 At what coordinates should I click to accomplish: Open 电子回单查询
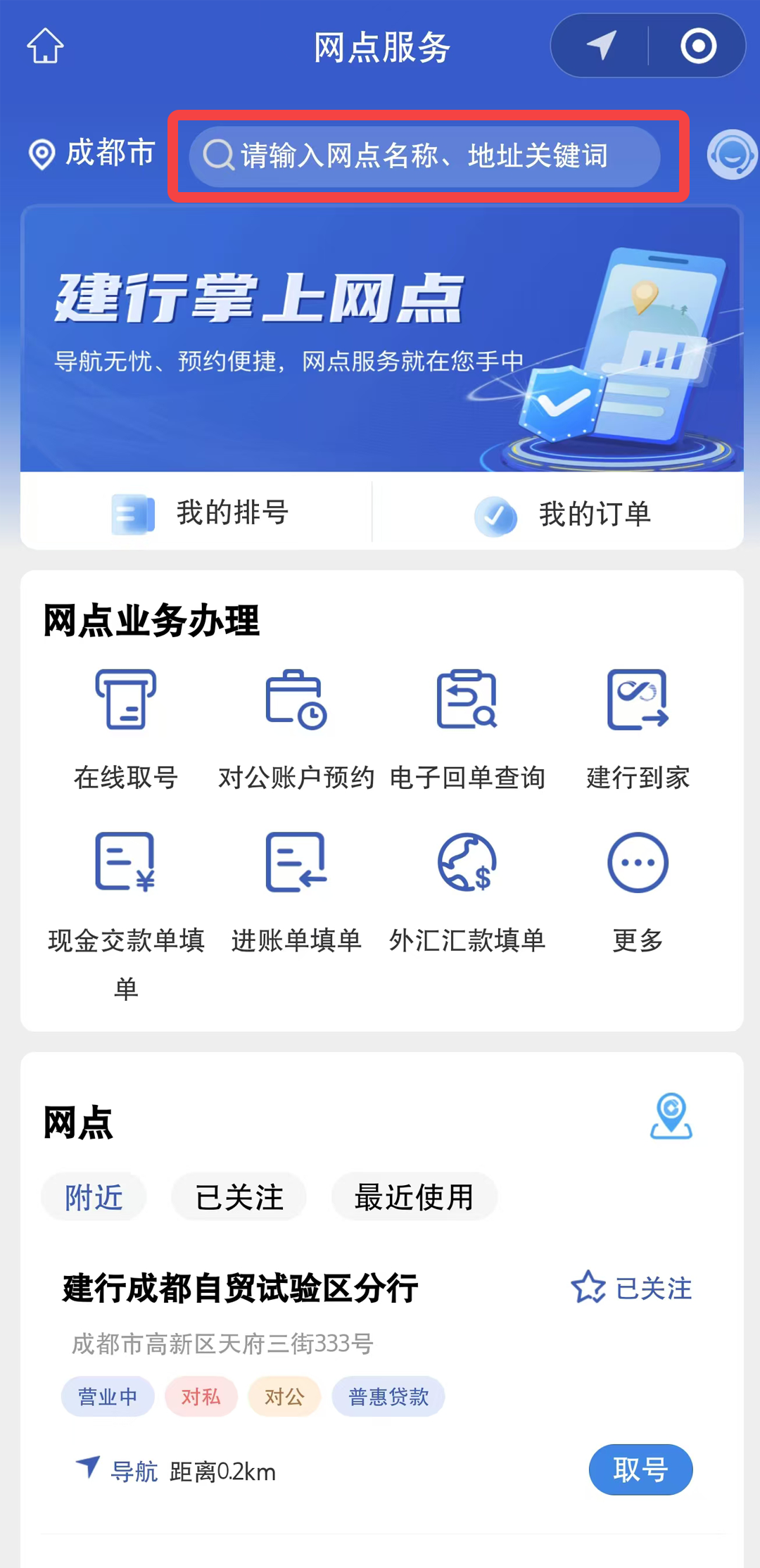pyautogui.click(x=467, y=728)
